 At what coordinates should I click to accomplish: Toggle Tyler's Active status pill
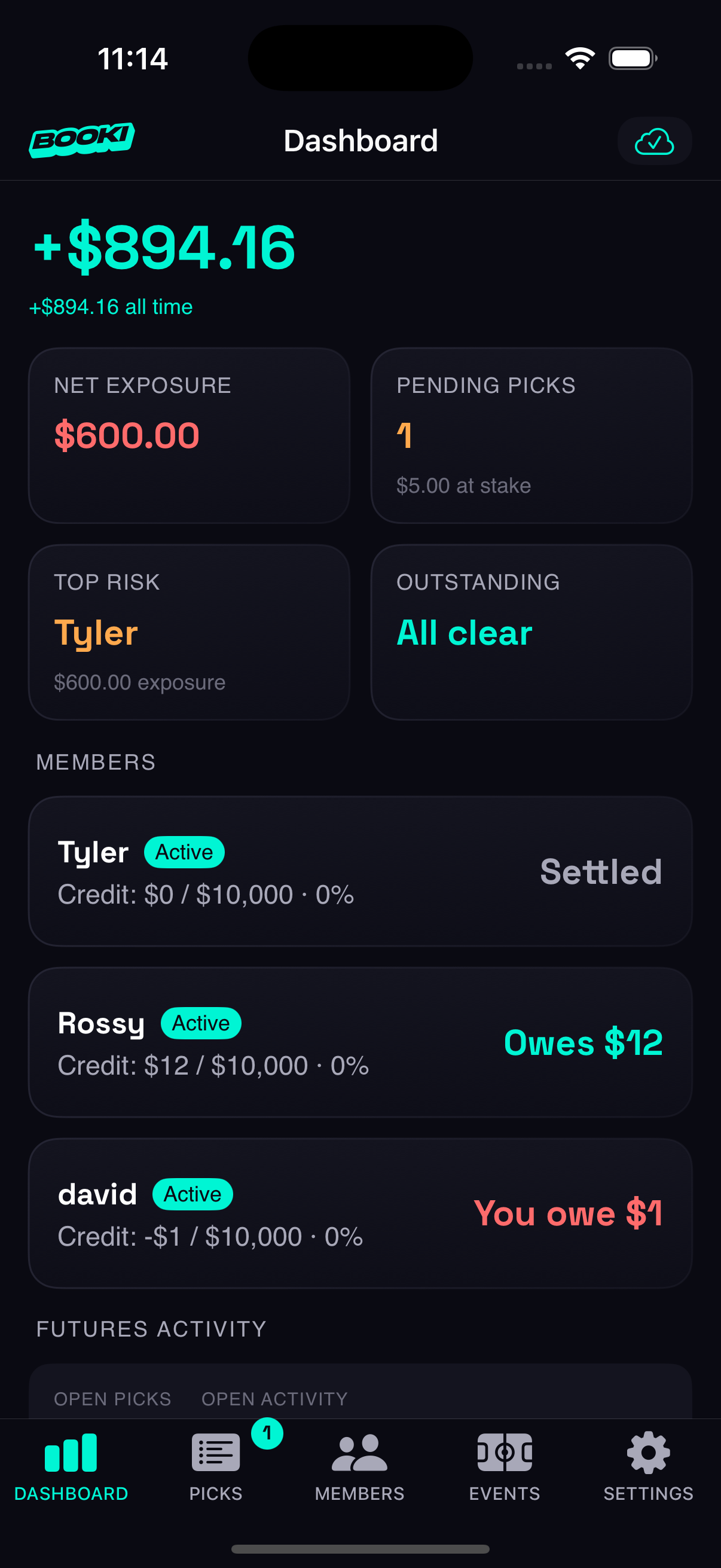[x=184, y=852]
